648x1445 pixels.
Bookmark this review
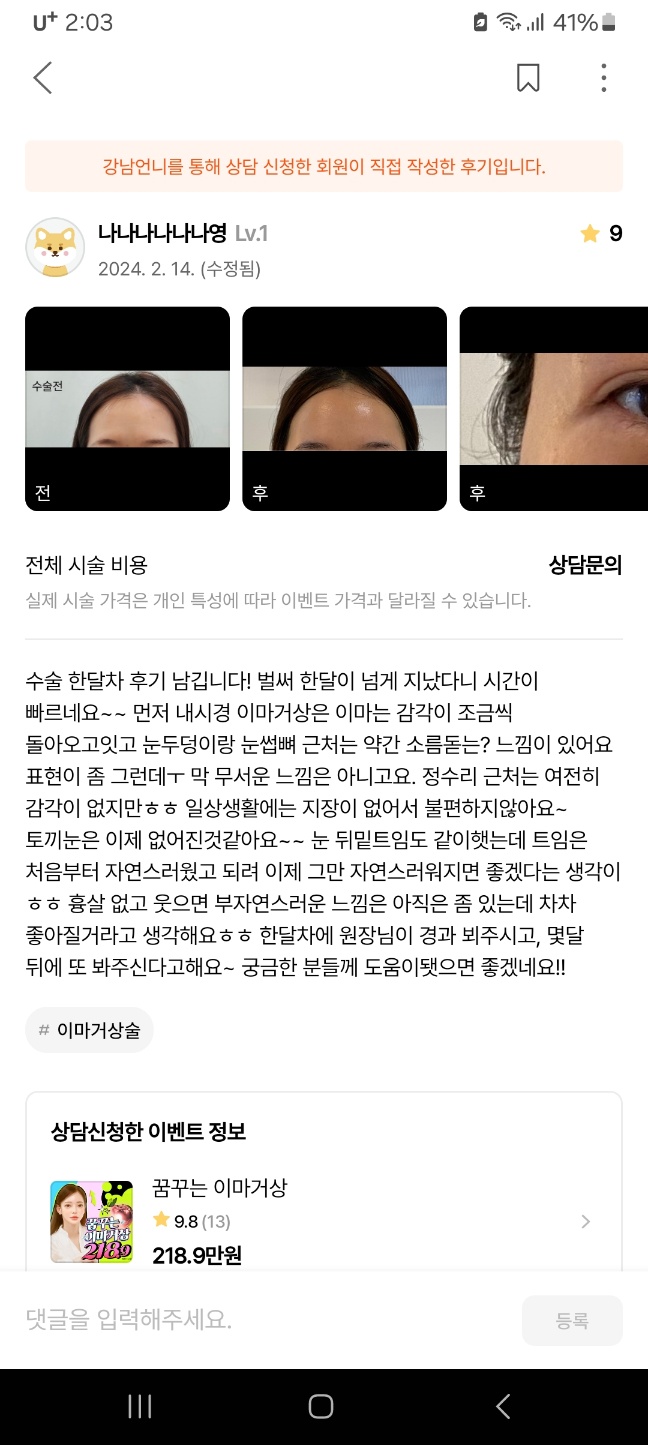528,78
